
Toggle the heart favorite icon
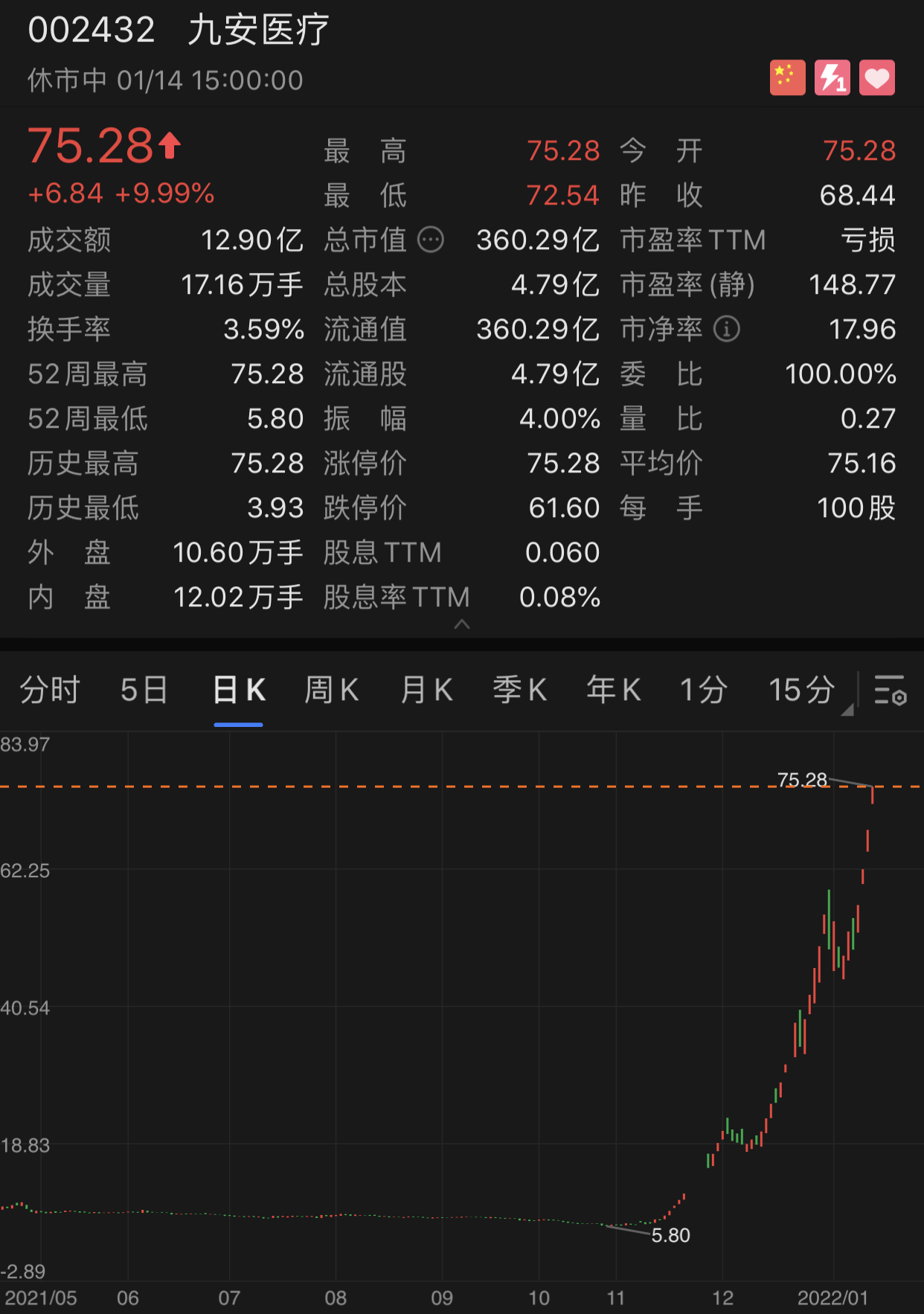tap(878, 77)
